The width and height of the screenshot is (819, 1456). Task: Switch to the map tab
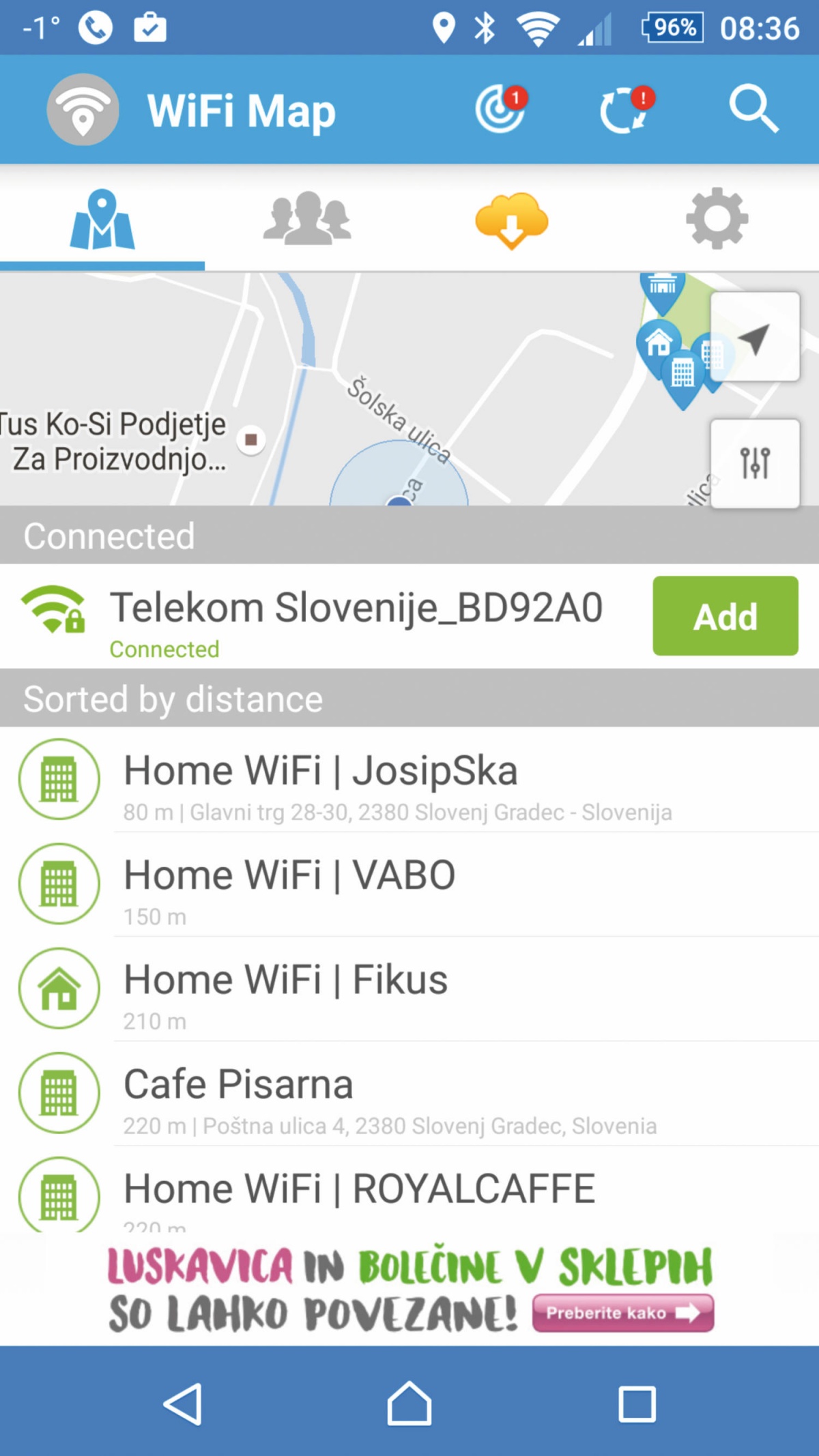click(102, 220)
